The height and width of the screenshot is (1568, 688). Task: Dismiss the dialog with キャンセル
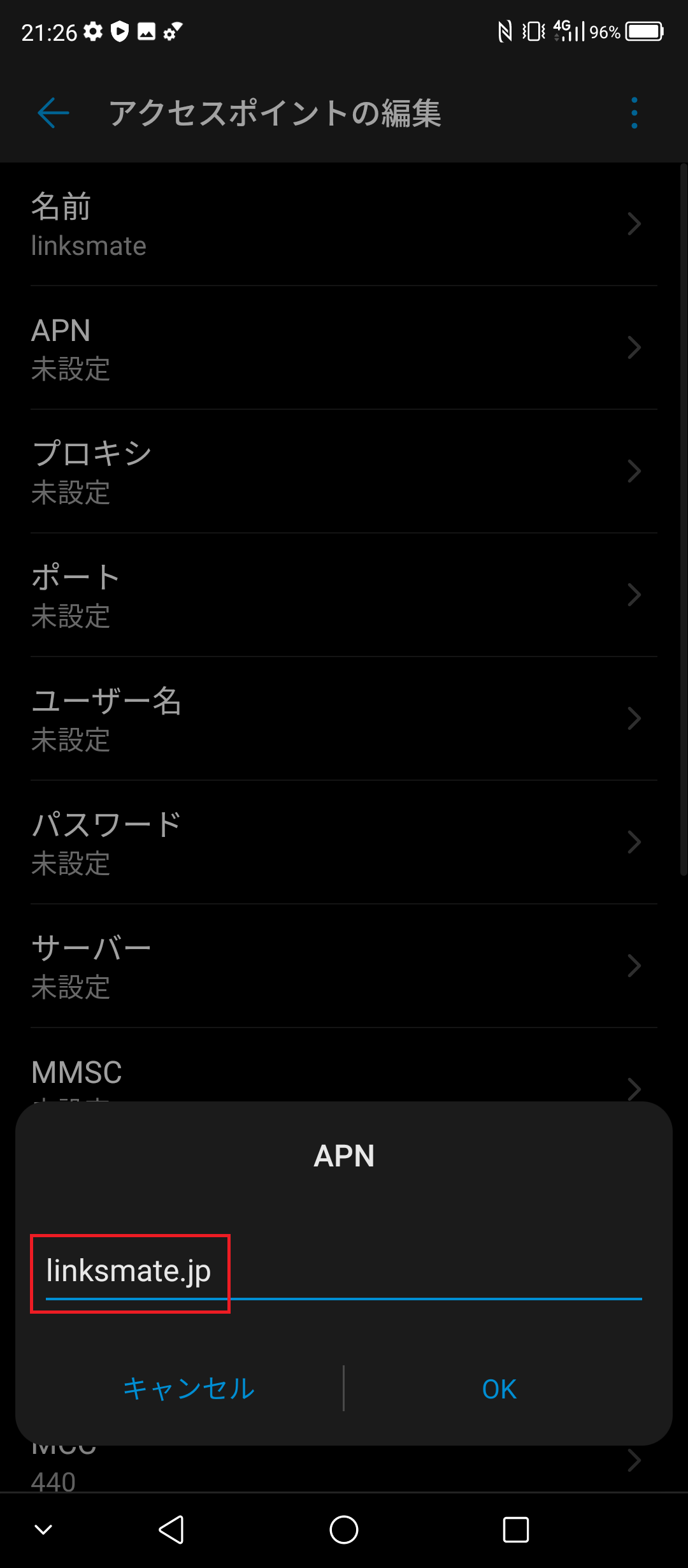pos(189,1389)
